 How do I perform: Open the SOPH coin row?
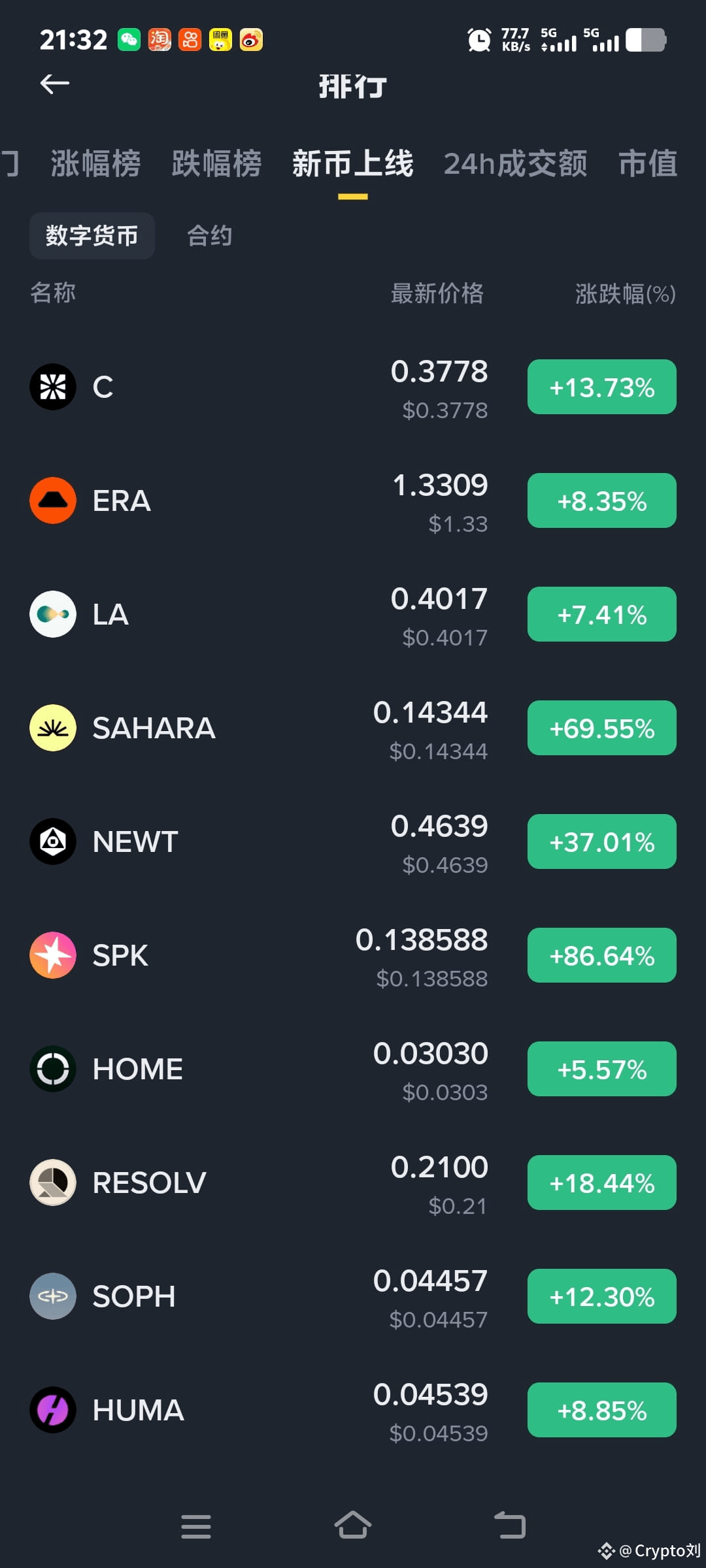click(353, 1296)
